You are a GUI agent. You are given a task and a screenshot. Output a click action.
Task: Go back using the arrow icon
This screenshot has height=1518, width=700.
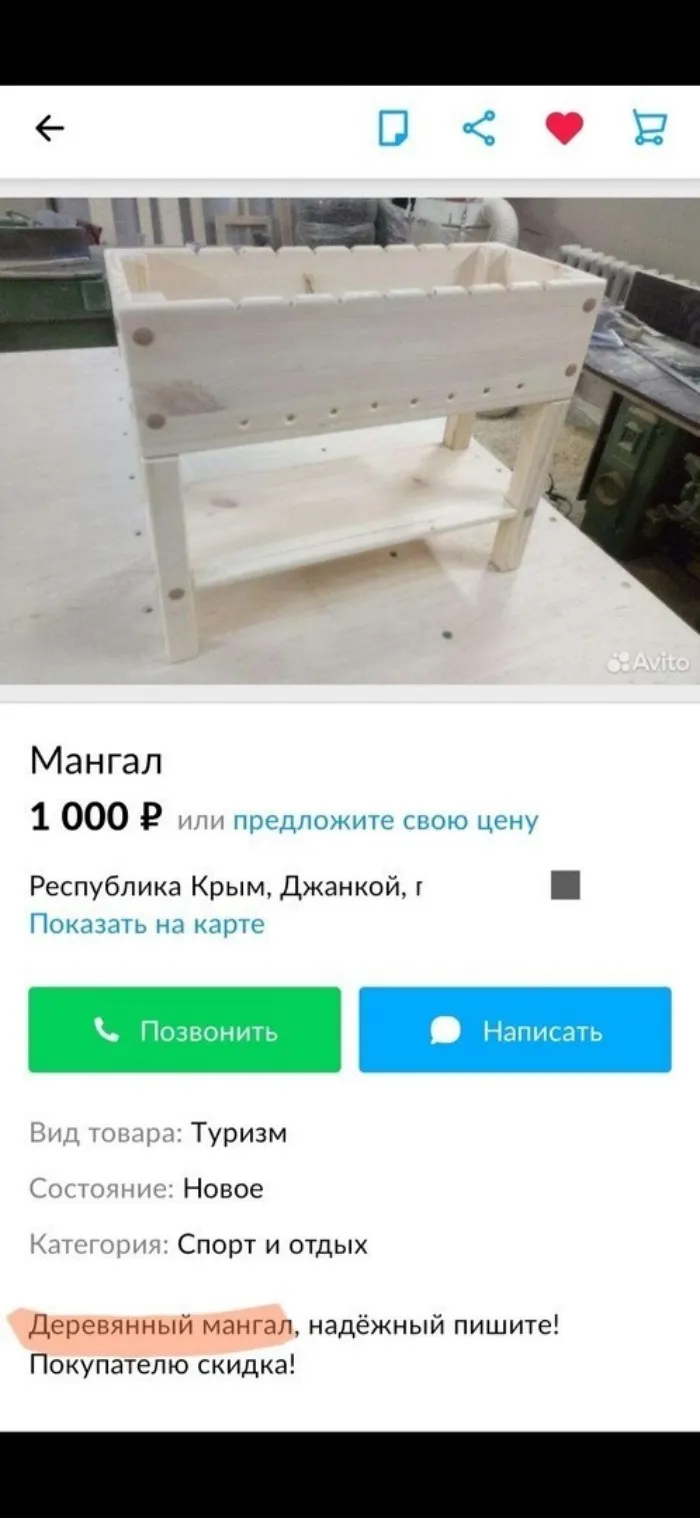tap(50, 128)
